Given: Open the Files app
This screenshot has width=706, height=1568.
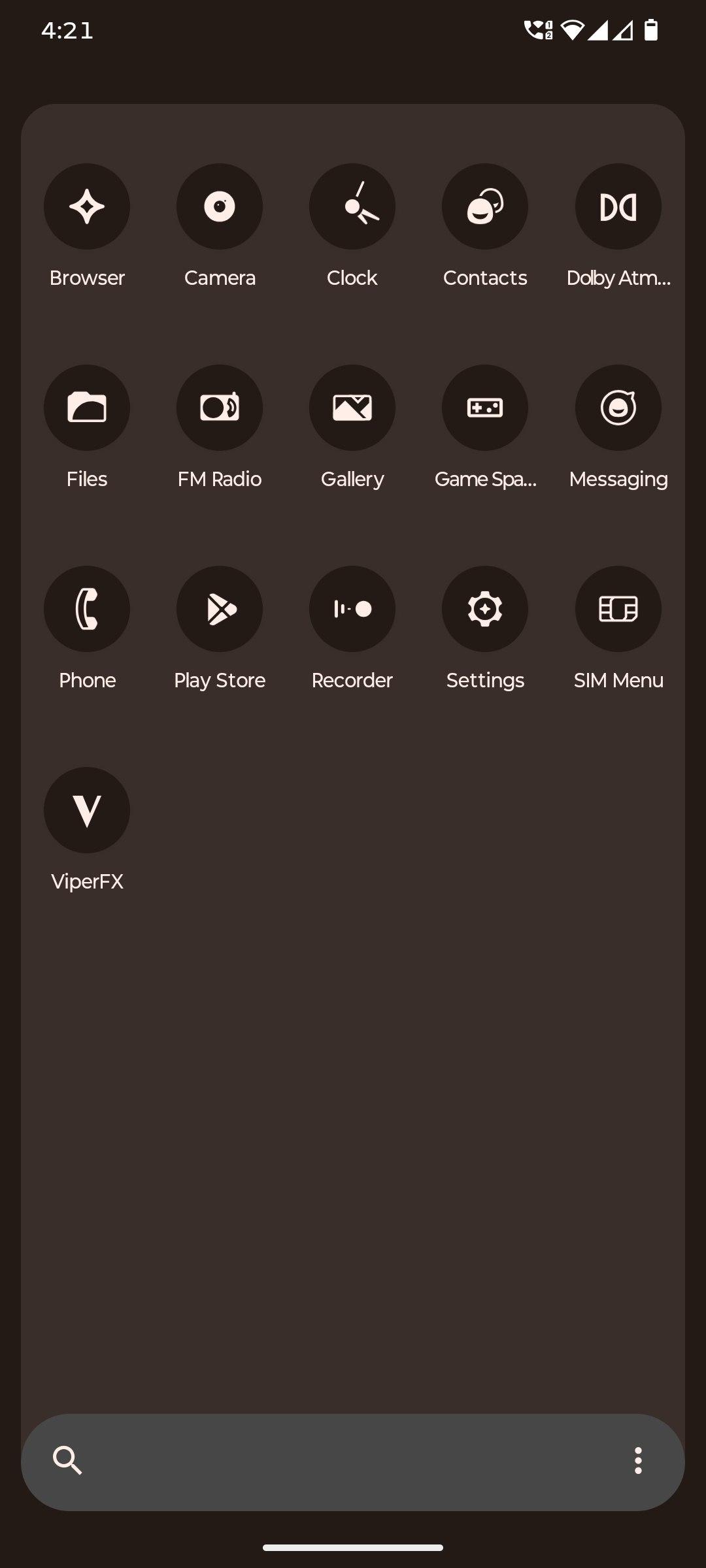Looking at the screenshot, I should pos(87,408).
